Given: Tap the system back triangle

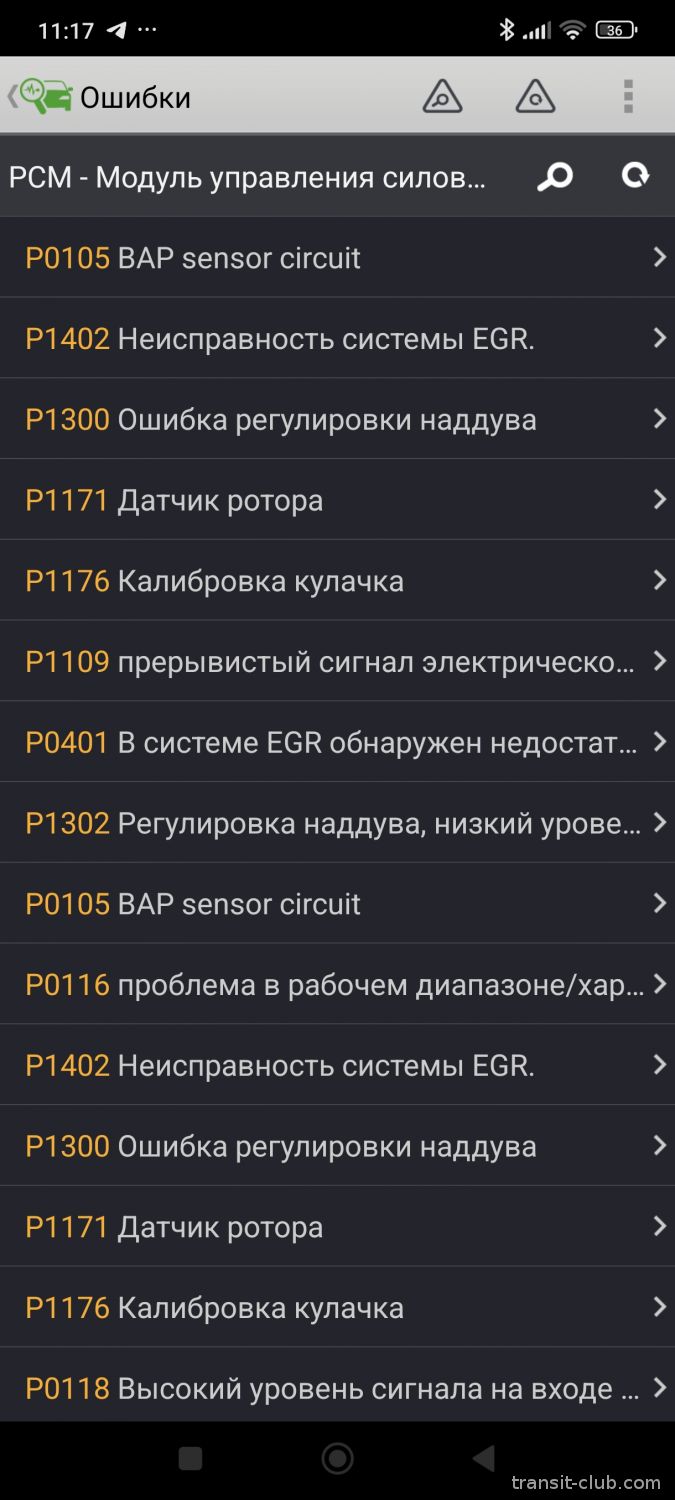Looking at the screenshot, I should 484,1459.
